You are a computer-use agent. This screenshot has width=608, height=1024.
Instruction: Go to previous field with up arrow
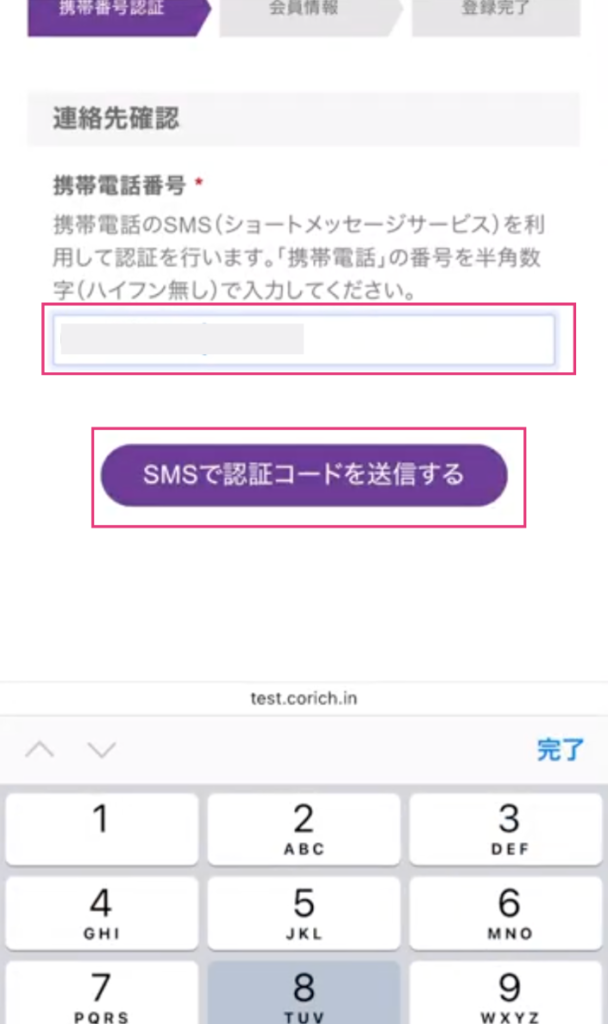click(40, 750)
